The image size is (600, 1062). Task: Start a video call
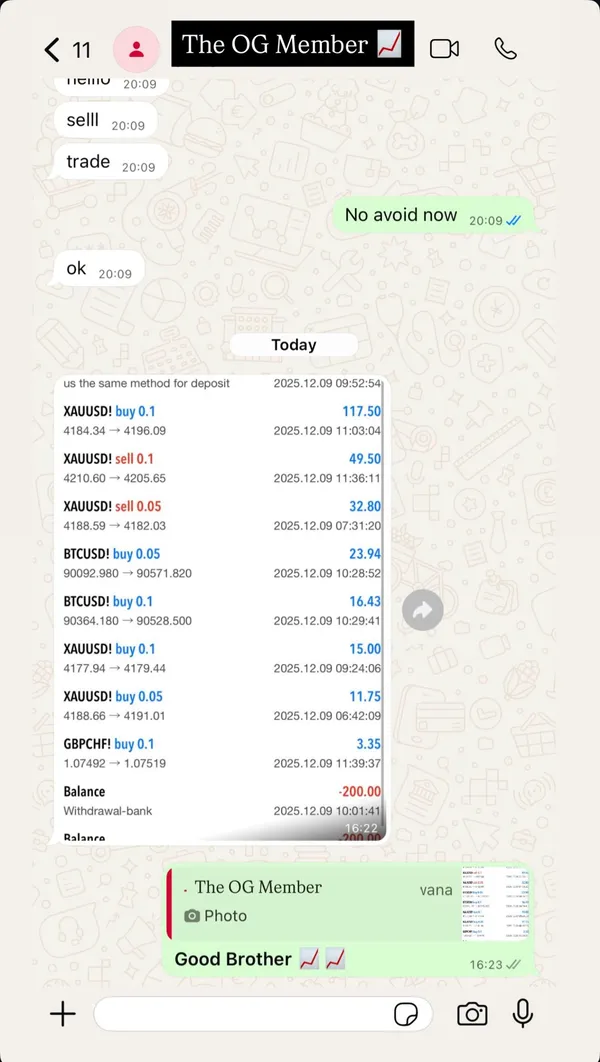tap(444, 49)
